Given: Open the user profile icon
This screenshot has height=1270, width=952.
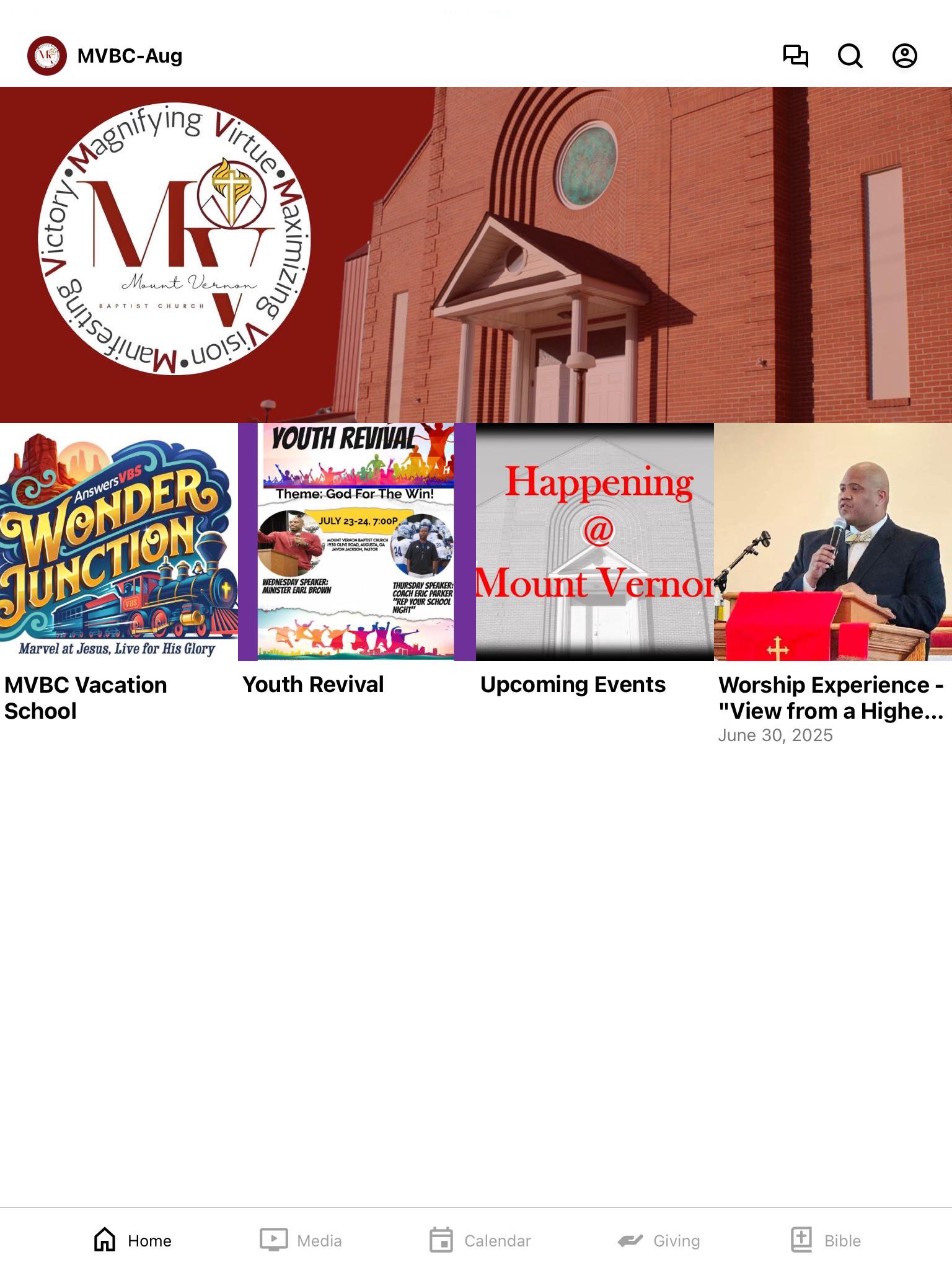Looking at the screenshot, I should (x=904, y=56).
